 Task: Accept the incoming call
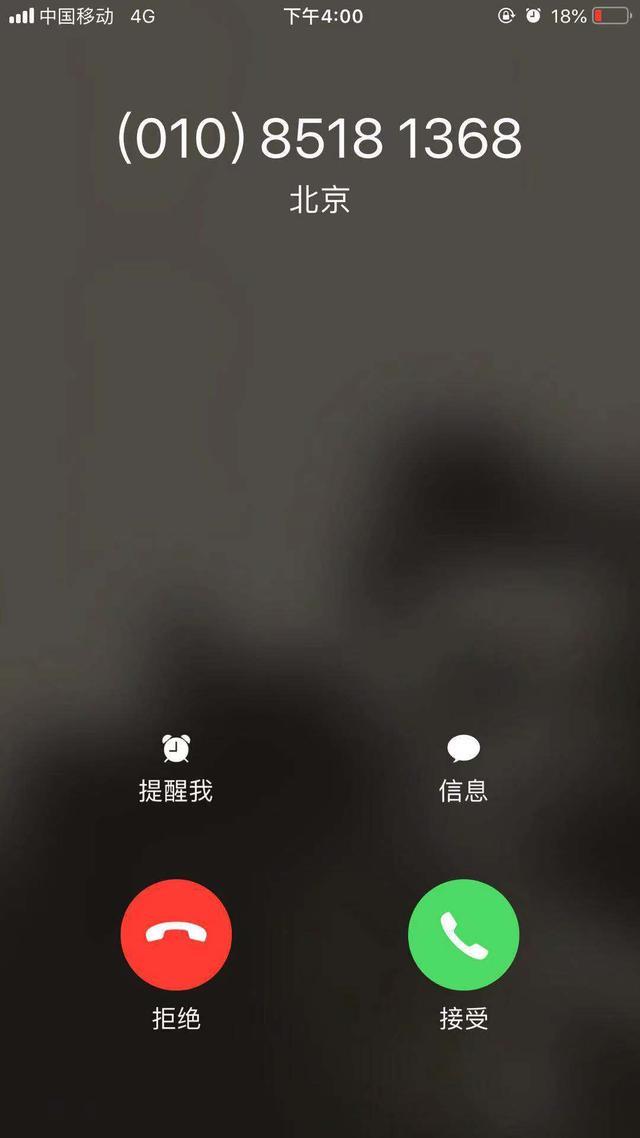point(463,934)
